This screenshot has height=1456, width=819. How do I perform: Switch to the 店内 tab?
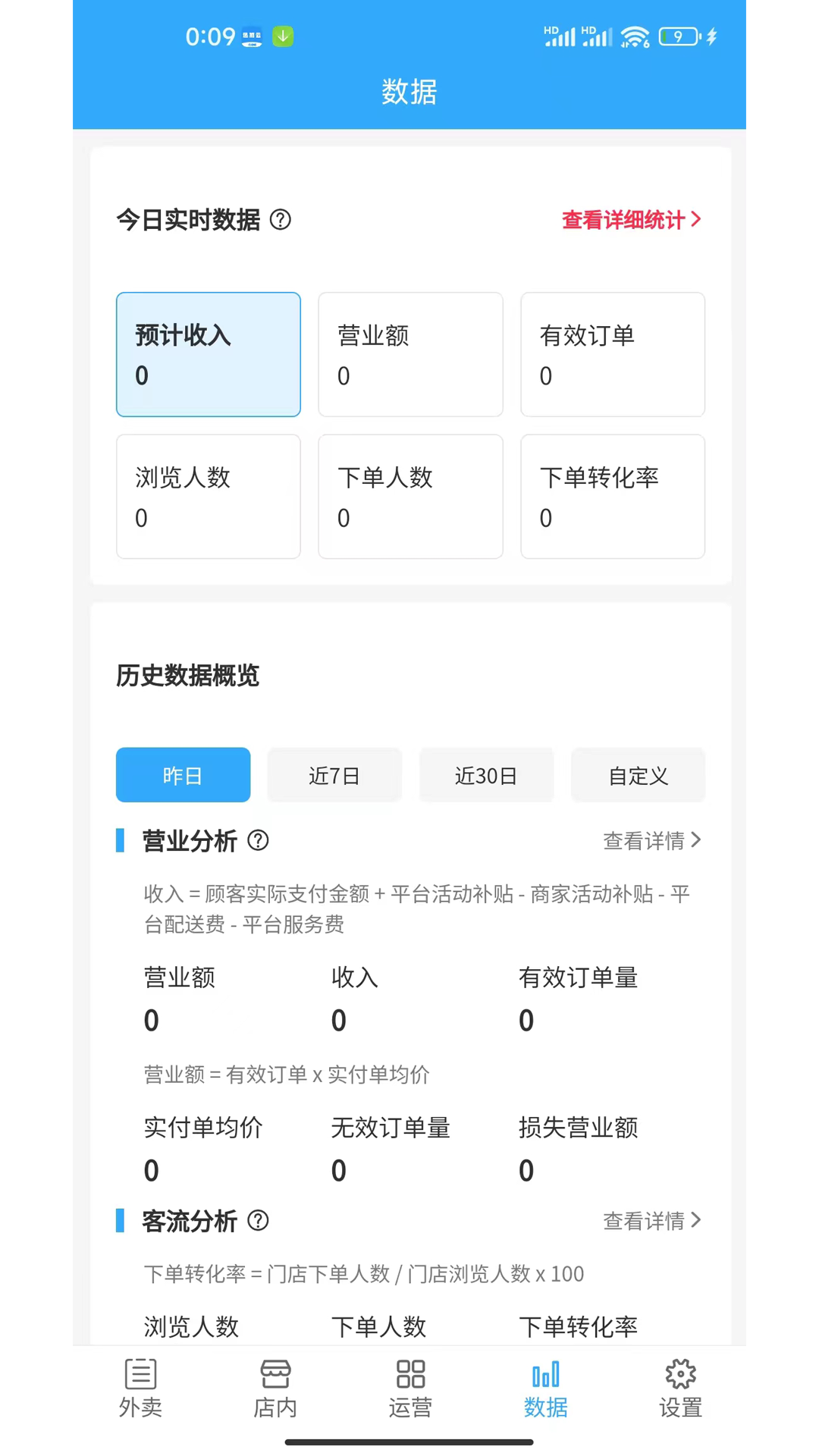(x=275, y=1389)
